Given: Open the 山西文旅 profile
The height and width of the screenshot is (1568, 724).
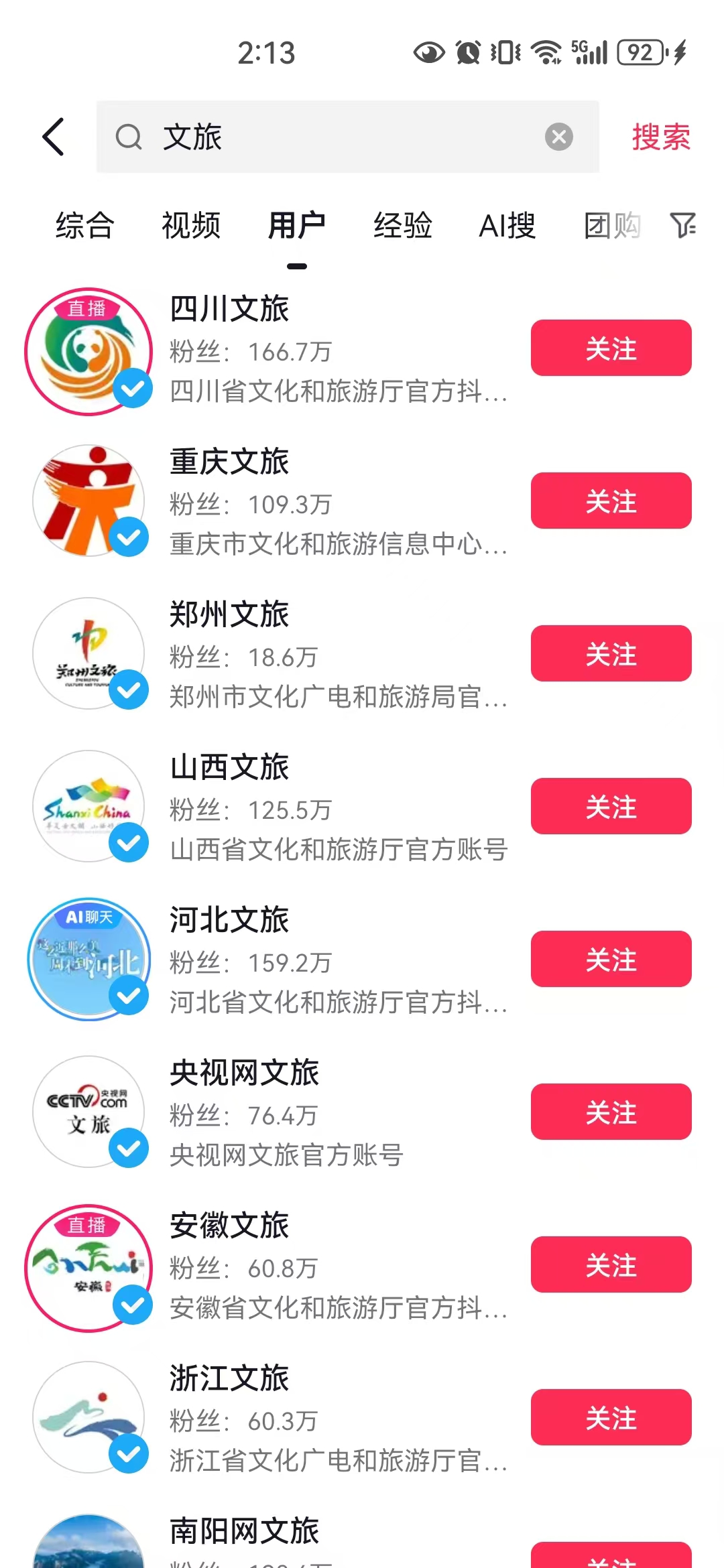Looking at the screenshot, I should (x=230, y=767).
